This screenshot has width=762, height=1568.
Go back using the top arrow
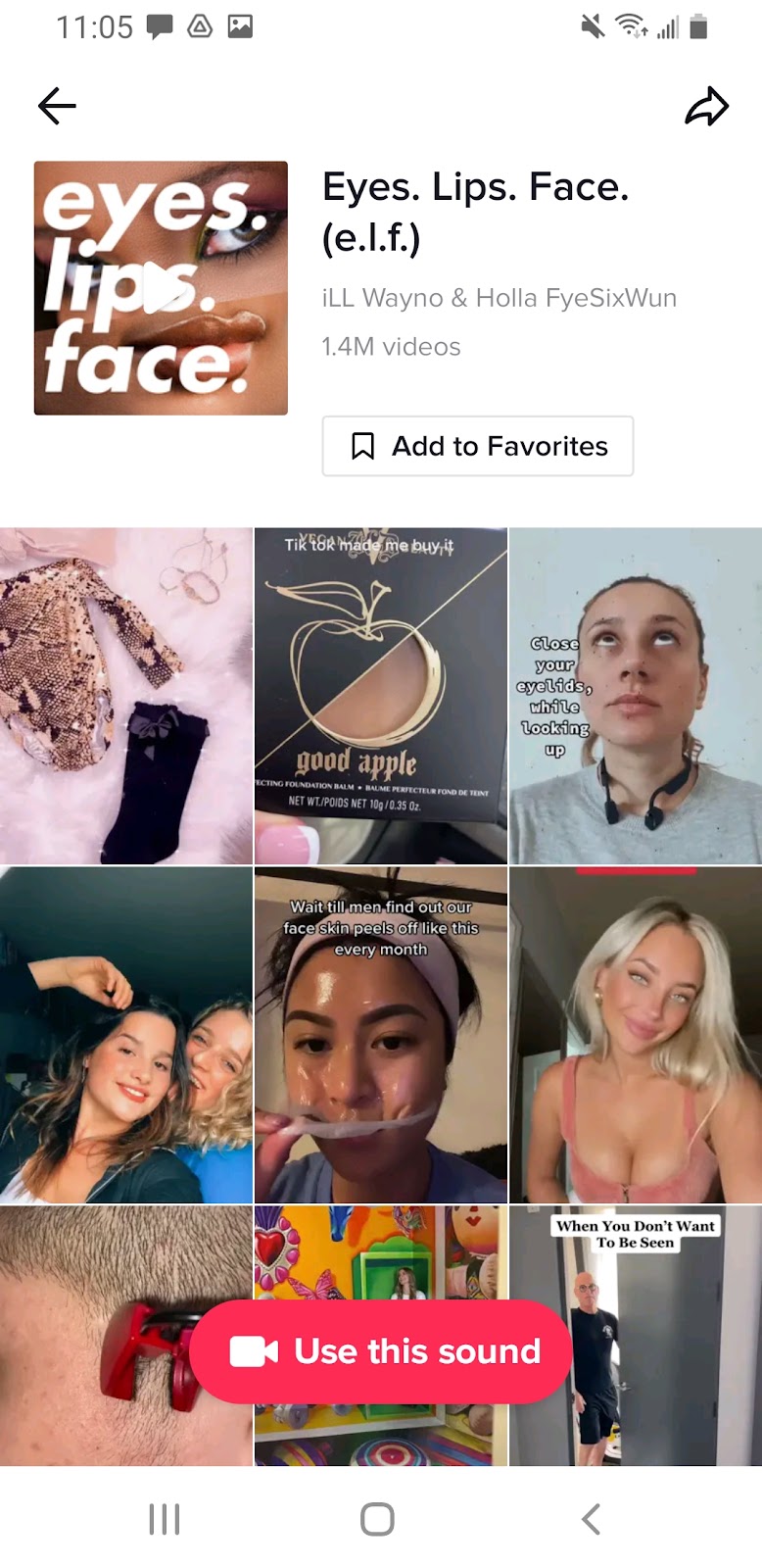click(57, 106)
